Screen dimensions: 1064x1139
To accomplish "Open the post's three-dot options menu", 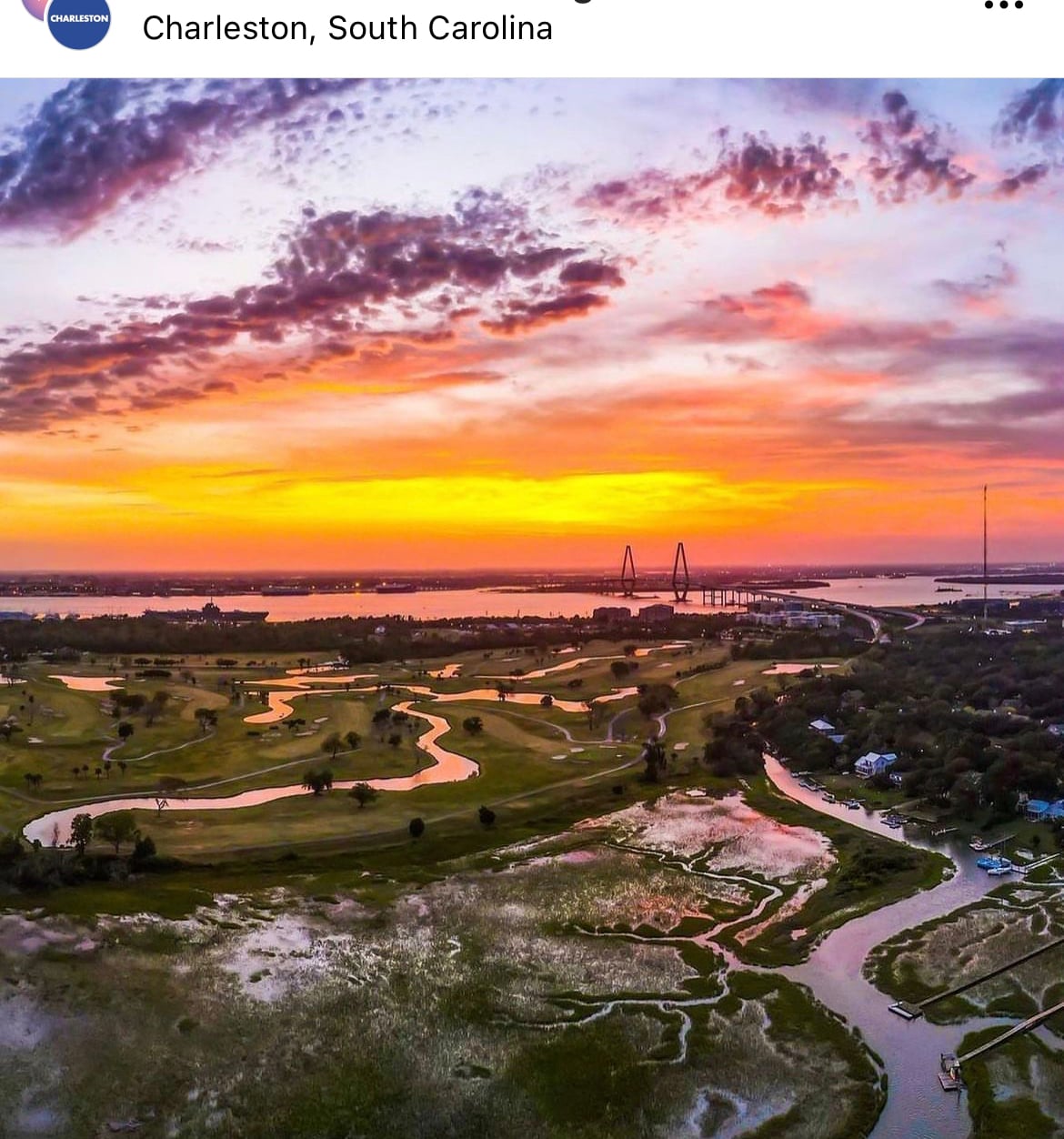I will click(1003, 6).
